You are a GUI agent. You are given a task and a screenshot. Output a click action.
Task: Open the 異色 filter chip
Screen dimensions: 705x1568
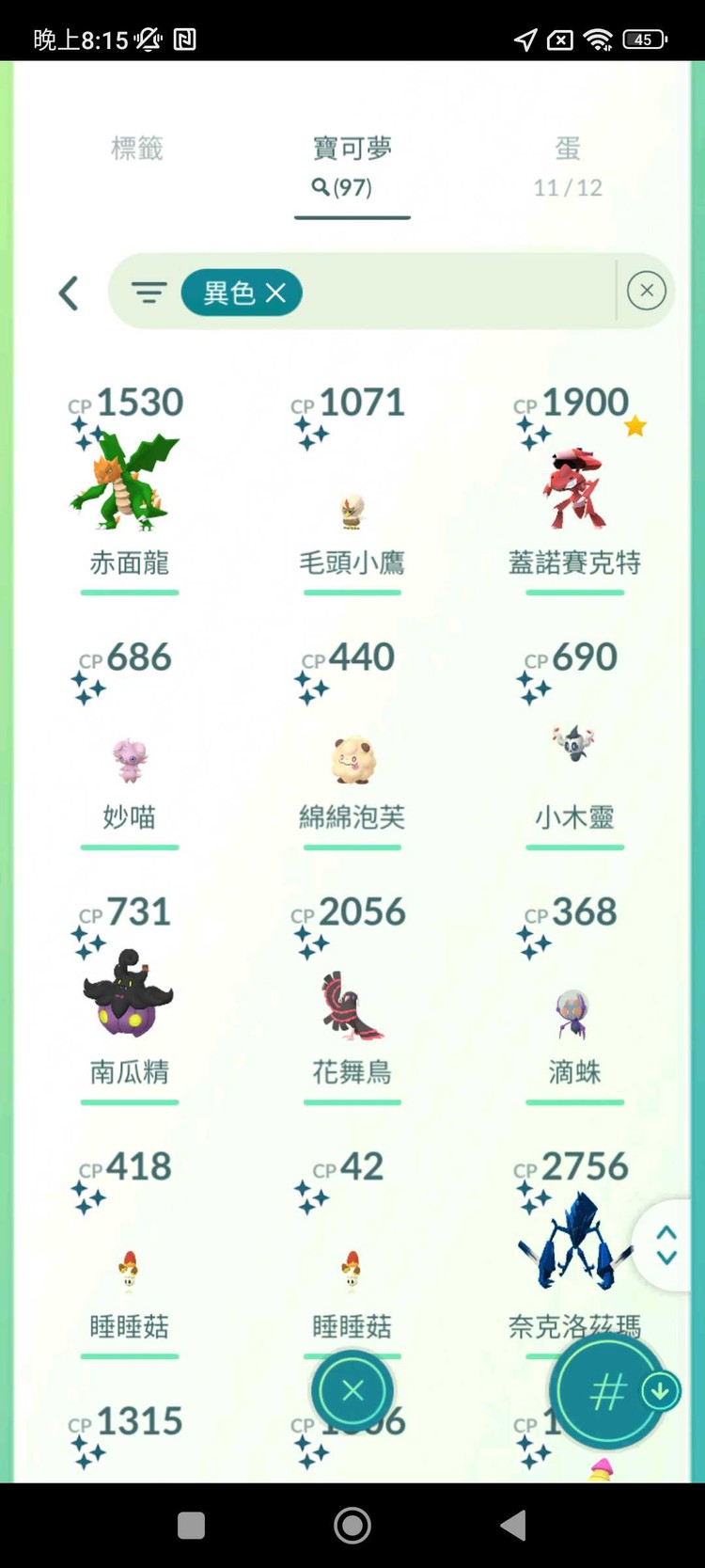pos(228,293)
